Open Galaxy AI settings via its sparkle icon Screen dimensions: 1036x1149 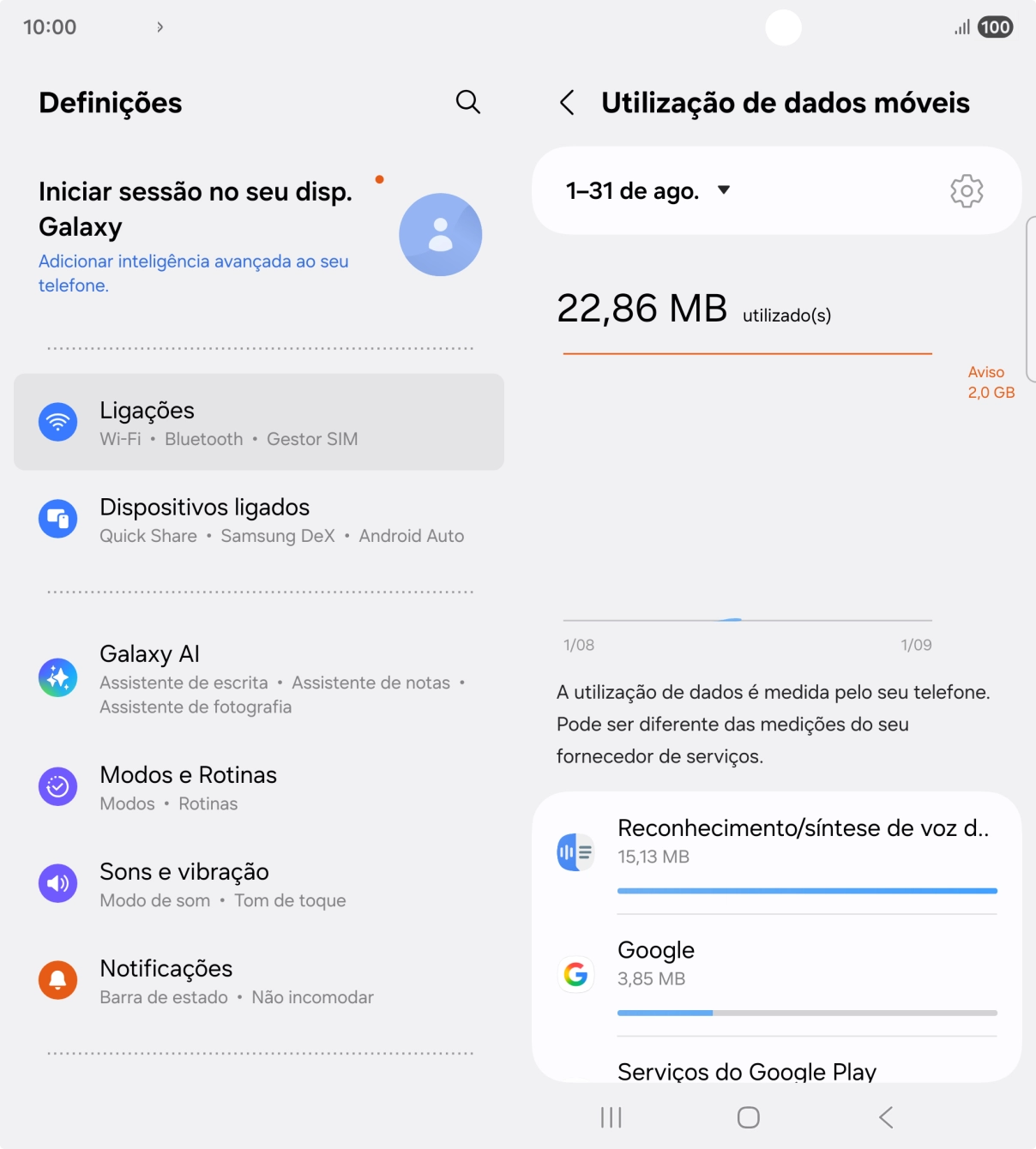tap(57, 677)
